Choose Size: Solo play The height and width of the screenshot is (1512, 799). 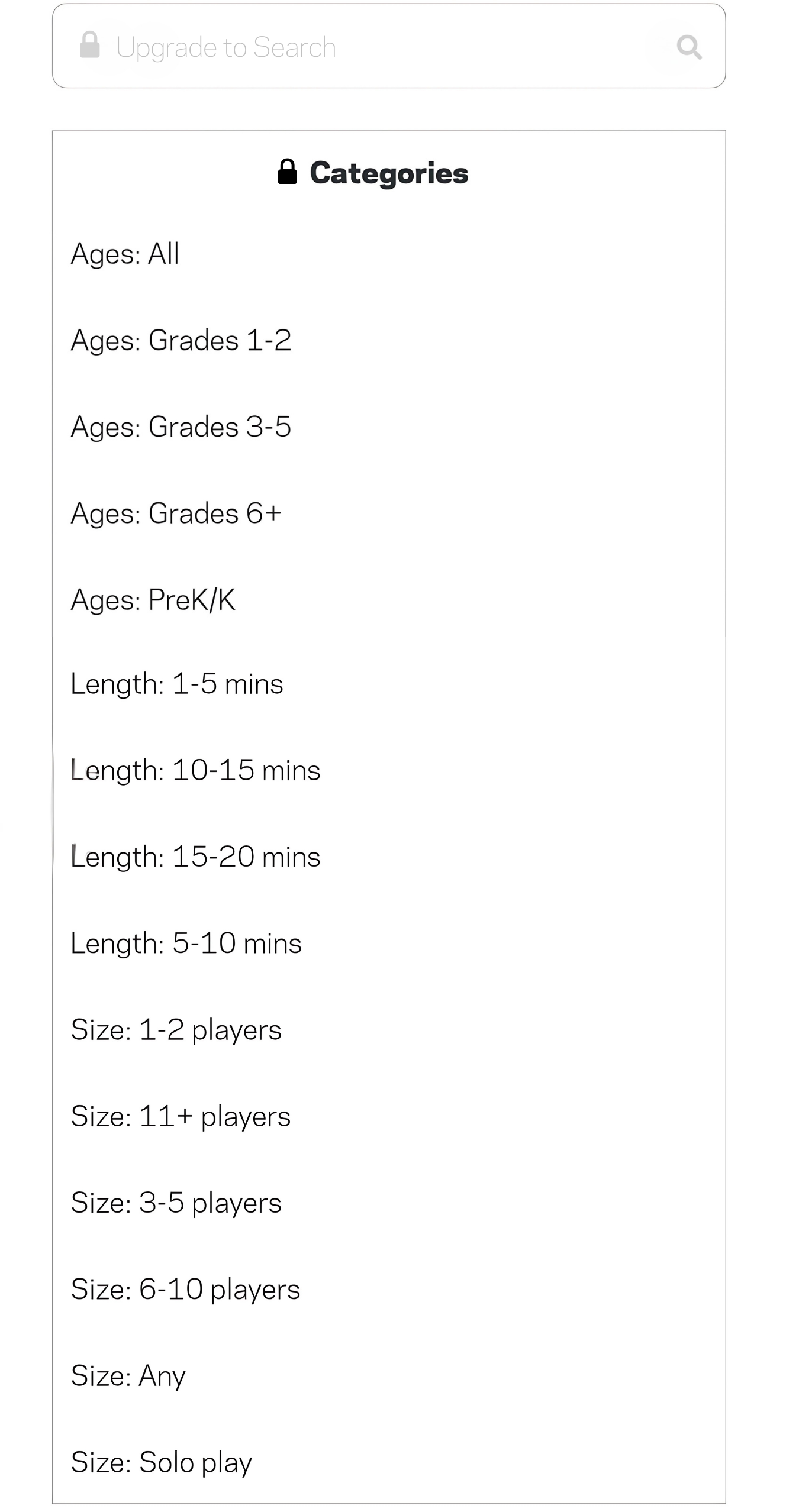(x=162, y=1462)
